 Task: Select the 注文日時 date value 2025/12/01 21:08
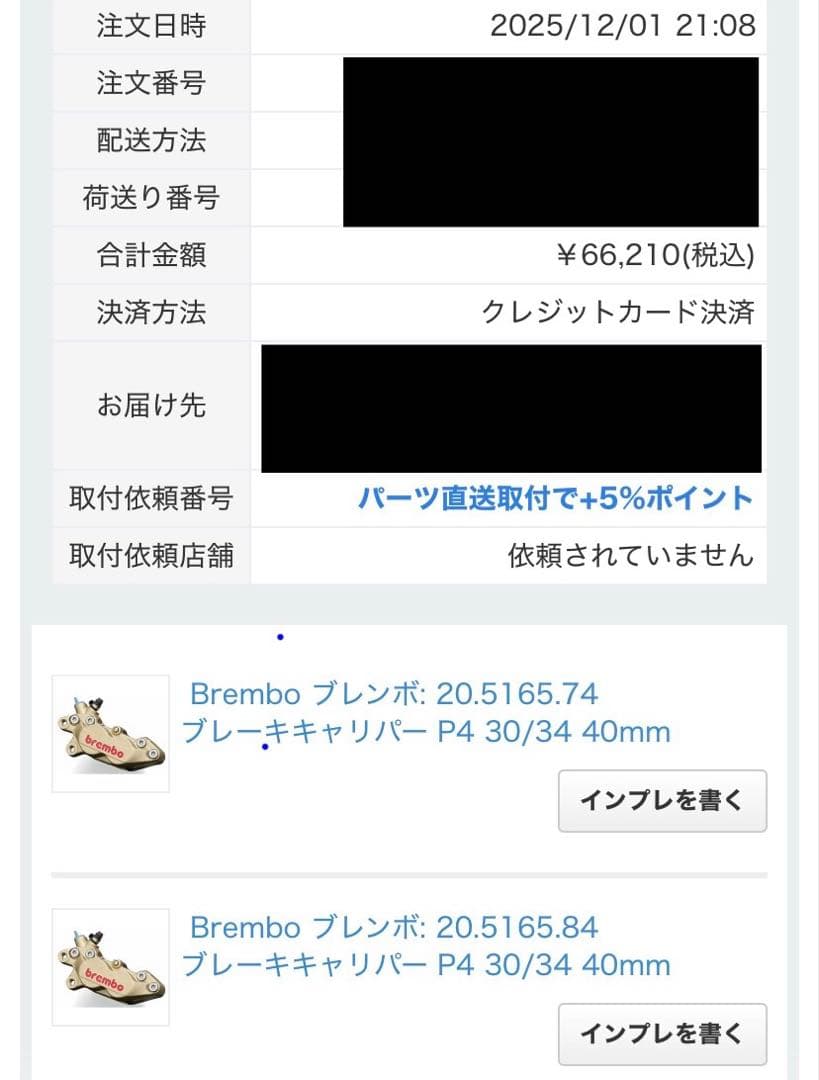[624, 27]
